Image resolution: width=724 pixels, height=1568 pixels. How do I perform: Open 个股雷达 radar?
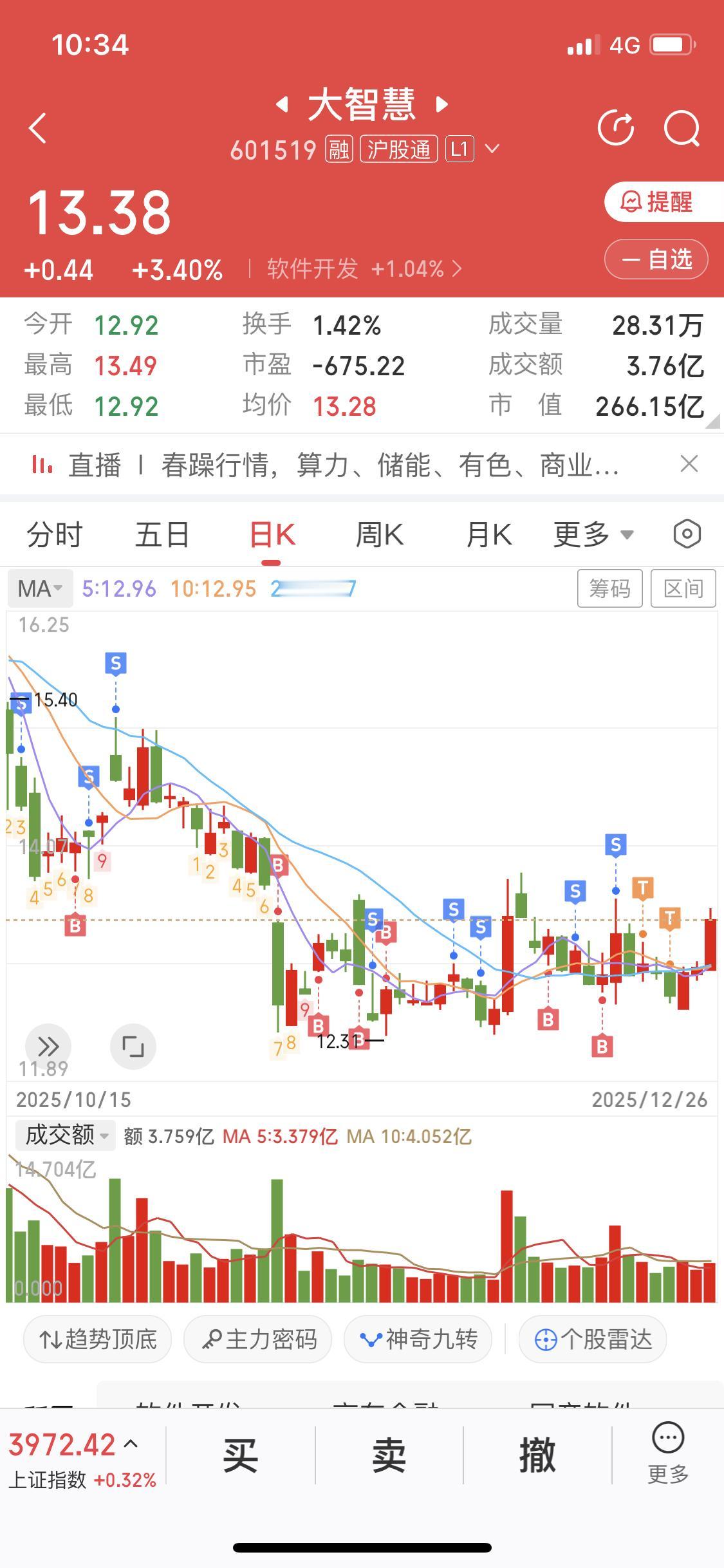tap(591, 1338)
